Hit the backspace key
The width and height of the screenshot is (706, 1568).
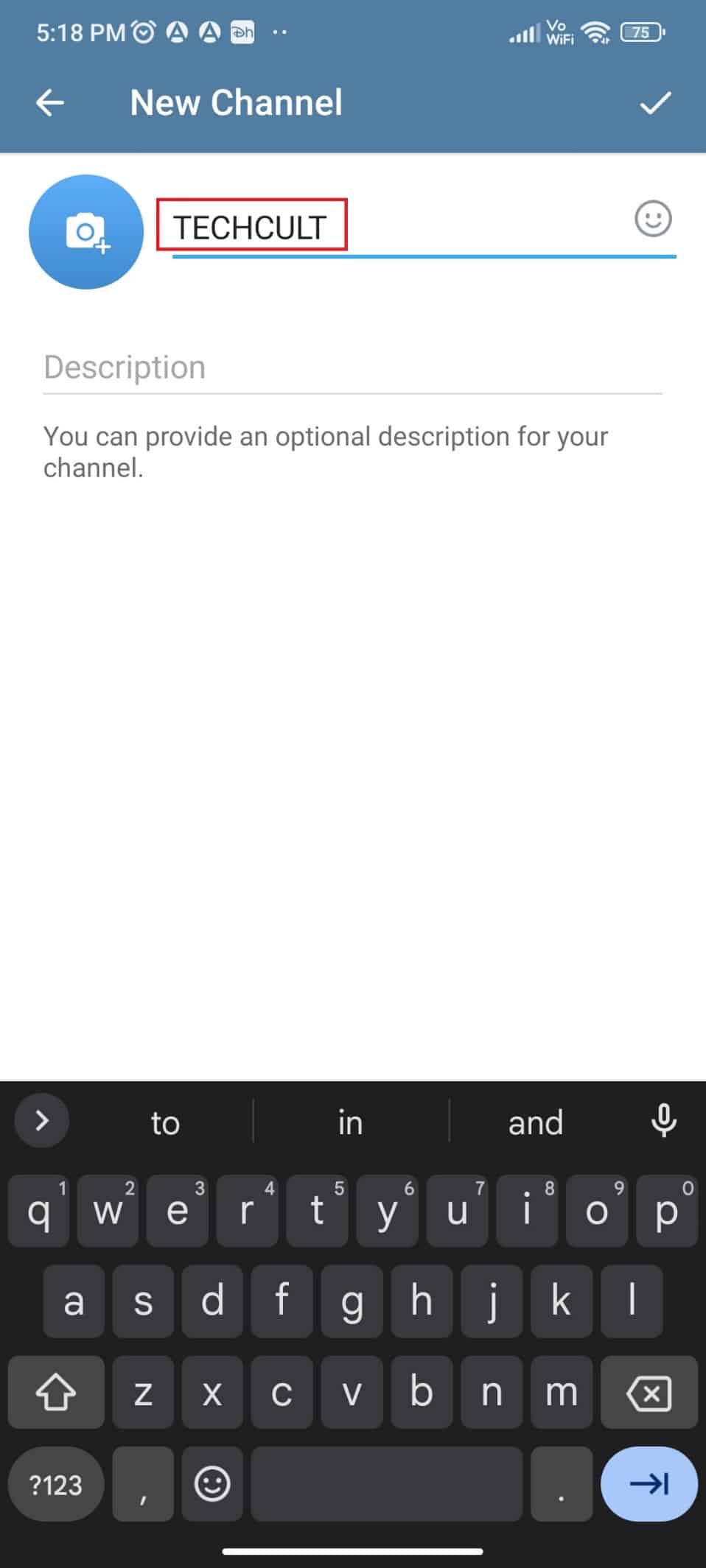pos(649,1393)
